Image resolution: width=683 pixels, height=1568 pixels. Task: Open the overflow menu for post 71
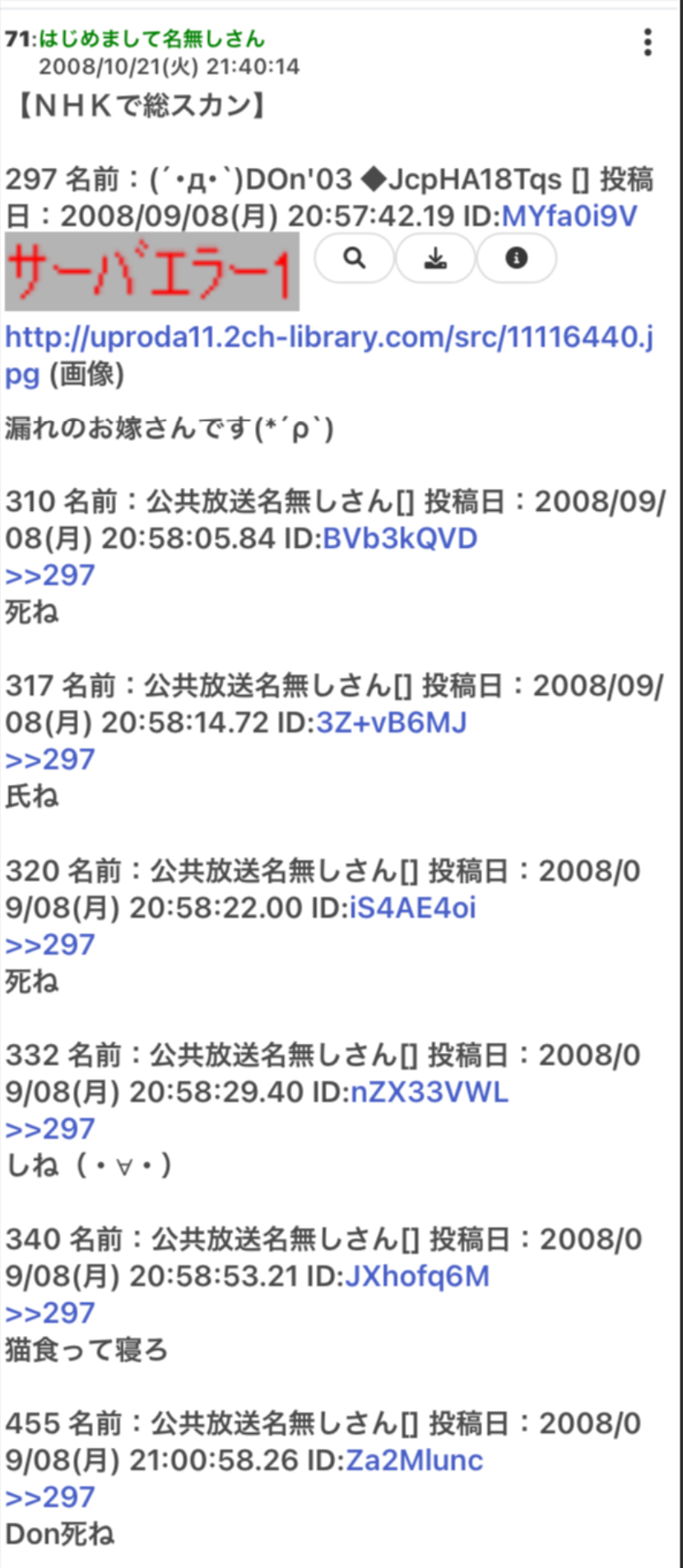pyautogui.click(x=648, y=42)
